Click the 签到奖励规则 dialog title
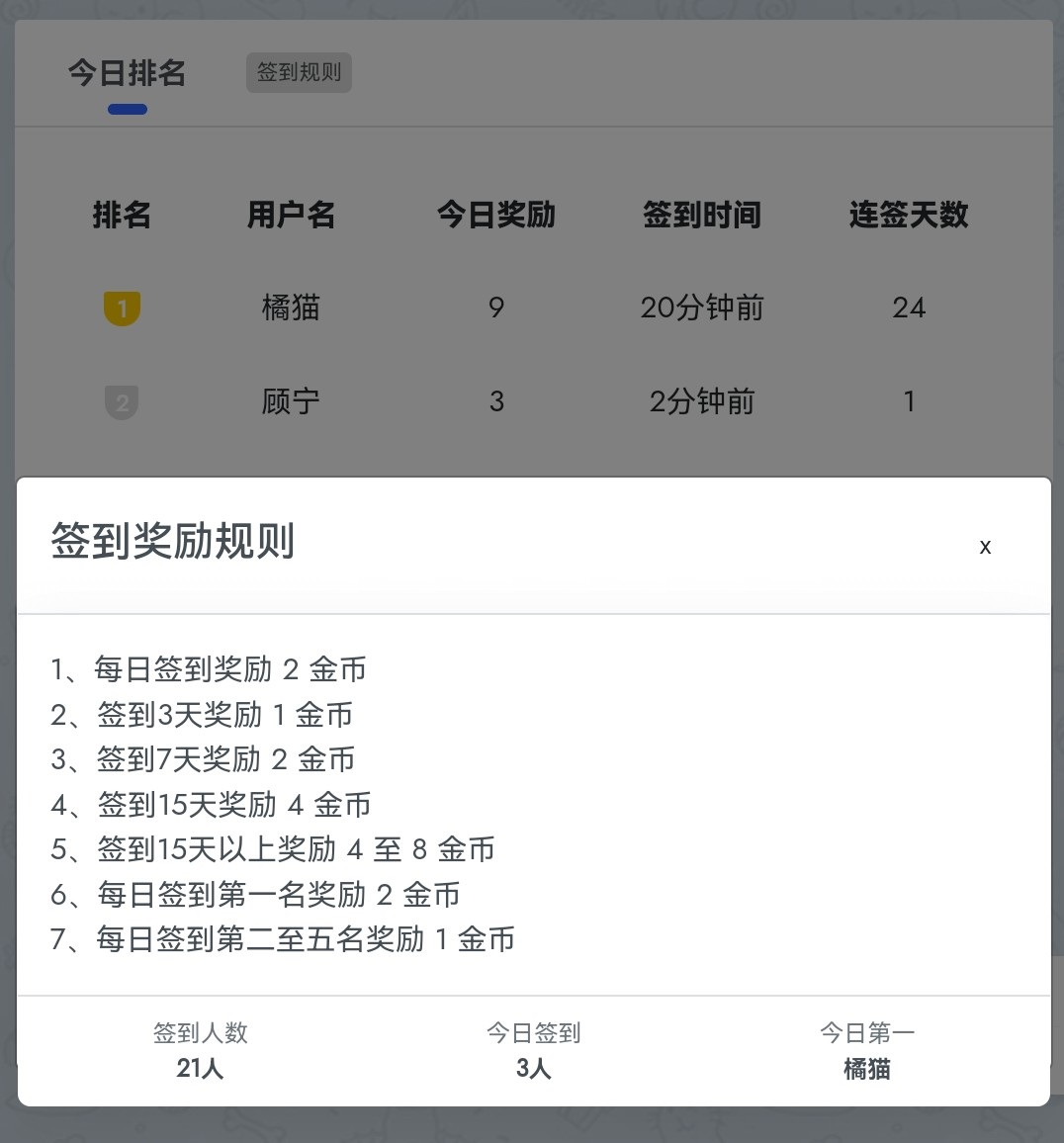1064x1143 pixels. [171, 541]
